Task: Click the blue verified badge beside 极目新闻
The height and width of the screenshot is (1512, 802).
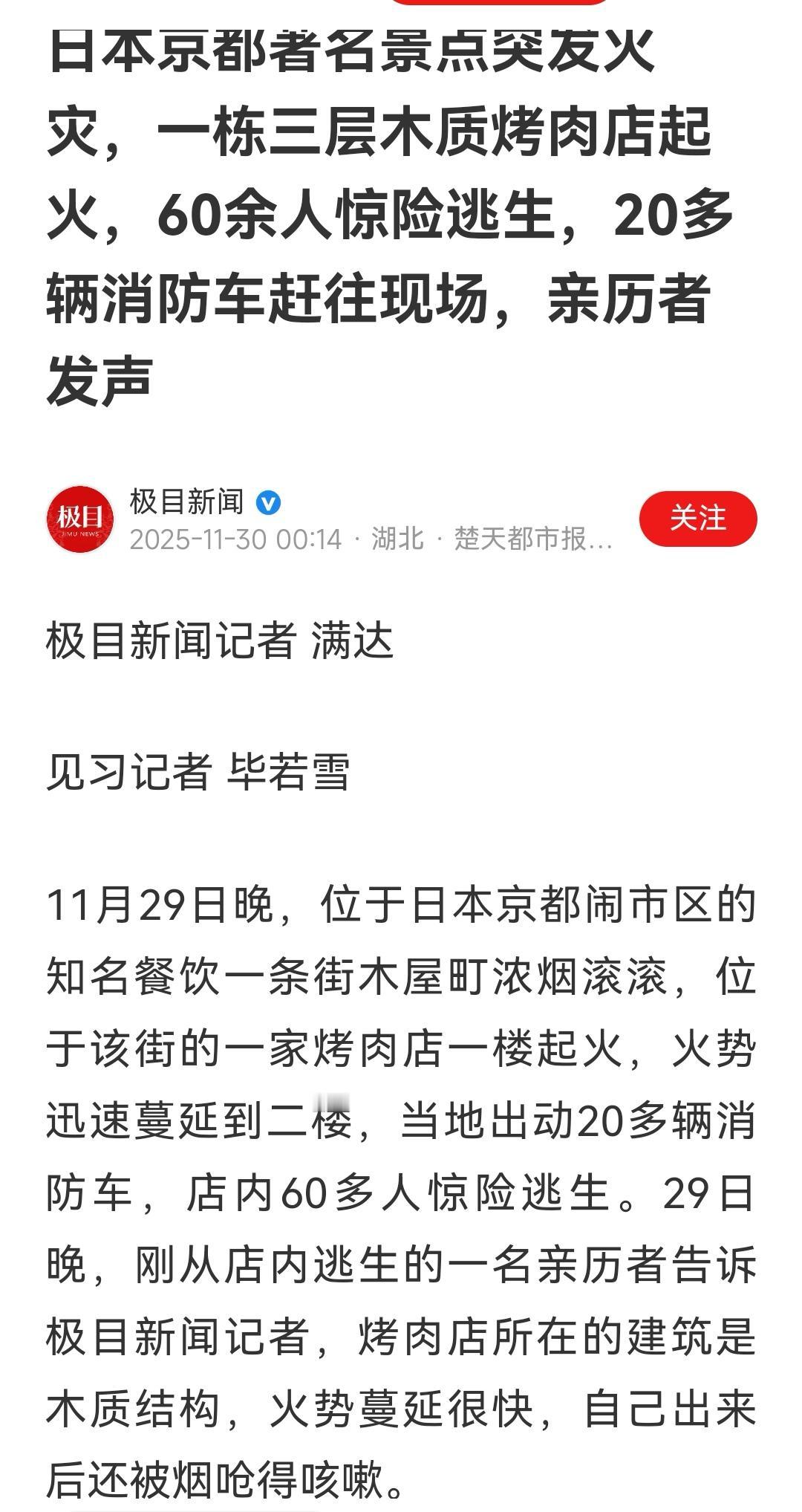Action: click(x=267, y=502)
